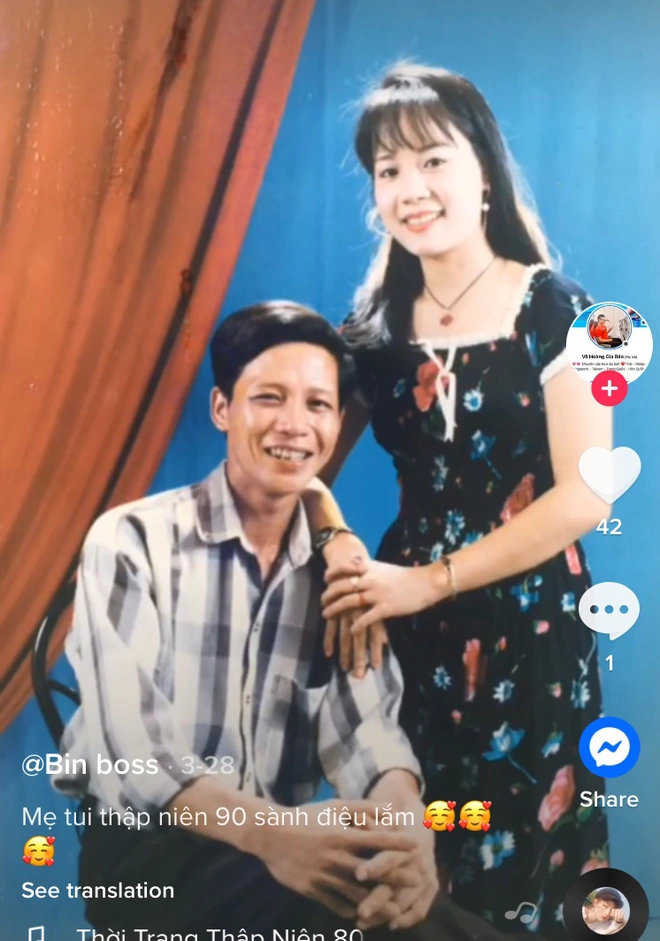Viewport: 660px width, 941px height.
Task: Share the video via Messenger icon
Action: 609,747
